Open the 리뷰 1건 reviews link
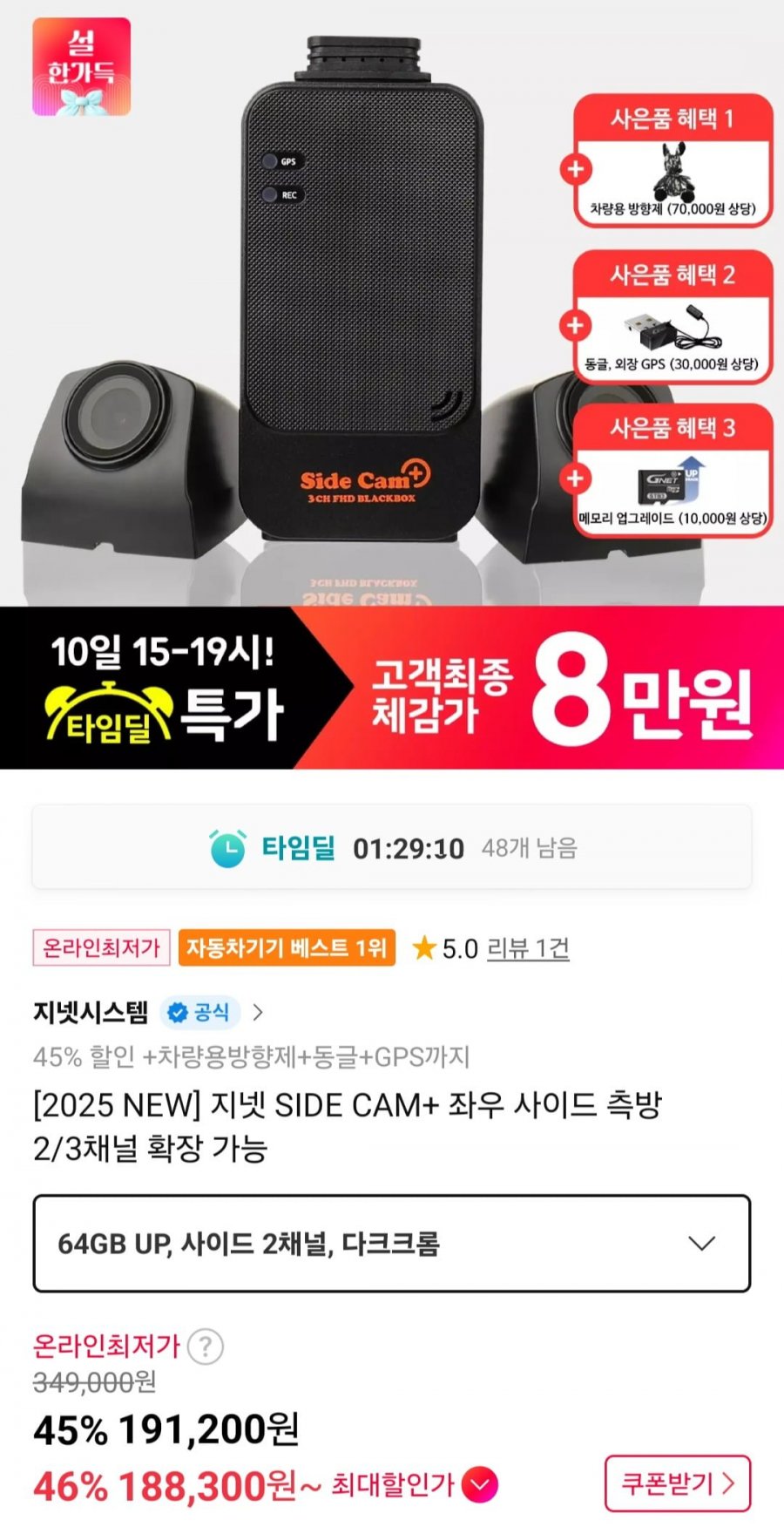This screenshot has width=784, height=1527. point(527,948)
